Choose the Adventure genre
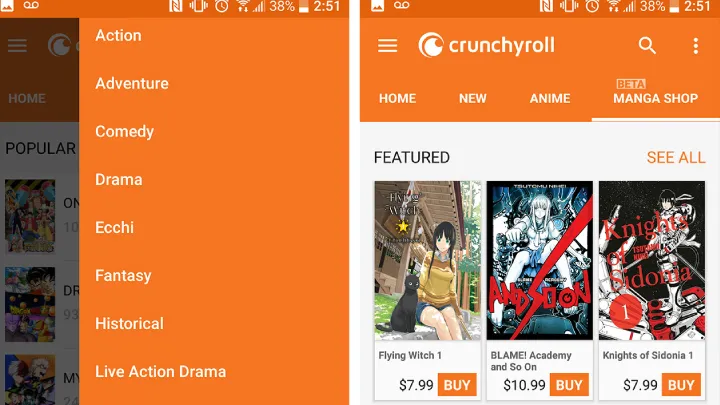This screenshot has height=405, width=720. (131, 84)
